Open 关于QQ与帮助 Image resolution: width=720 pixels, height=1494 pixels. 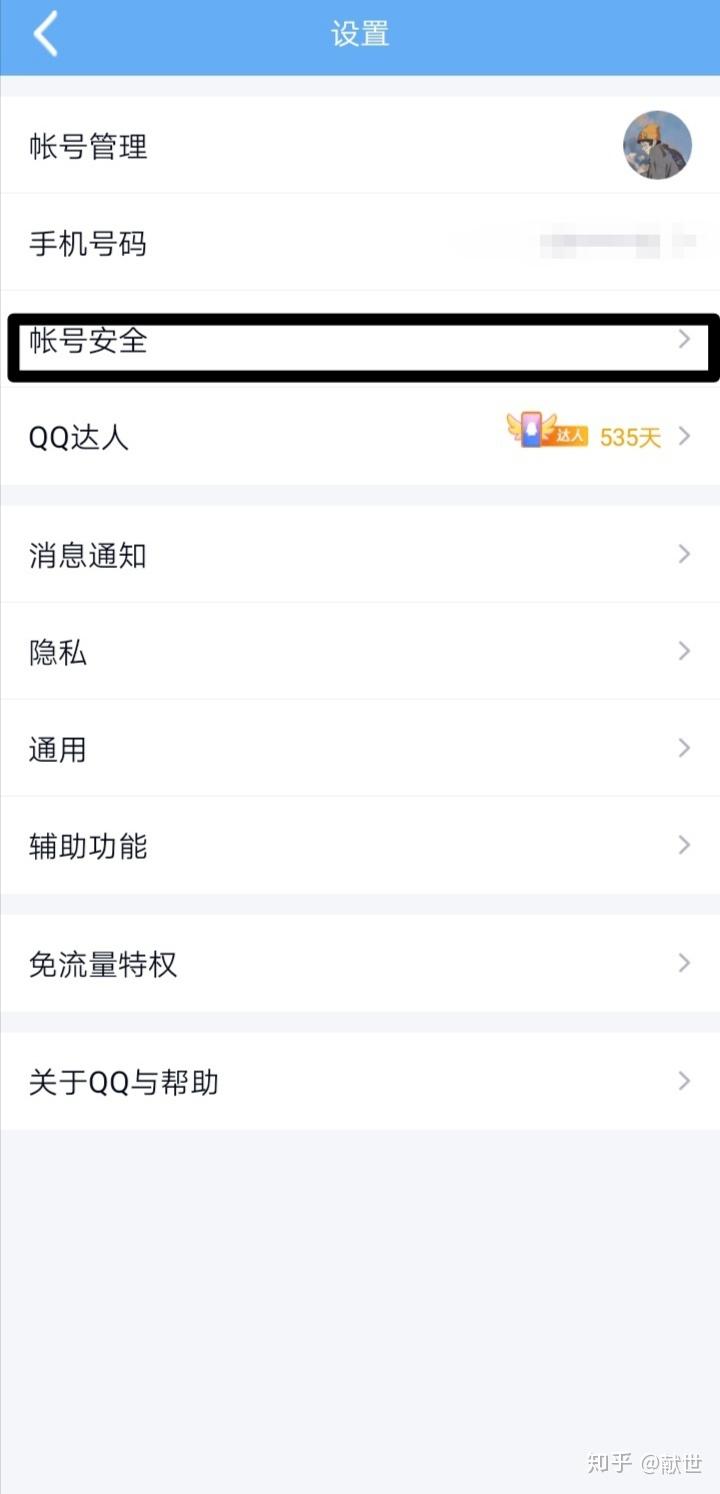pos(360,1081)
